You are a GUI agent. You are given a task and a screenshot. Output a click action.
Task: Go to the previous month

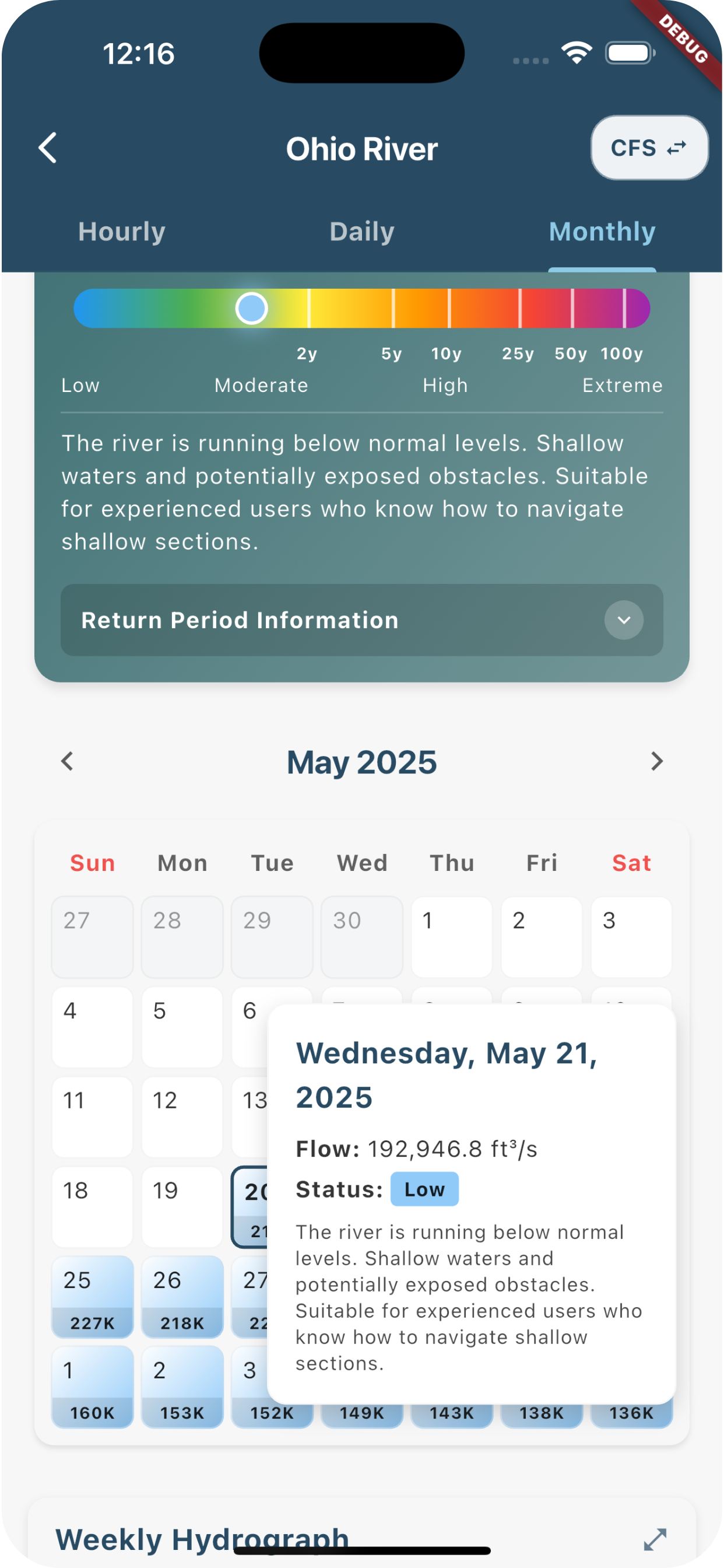click(68, 761)
